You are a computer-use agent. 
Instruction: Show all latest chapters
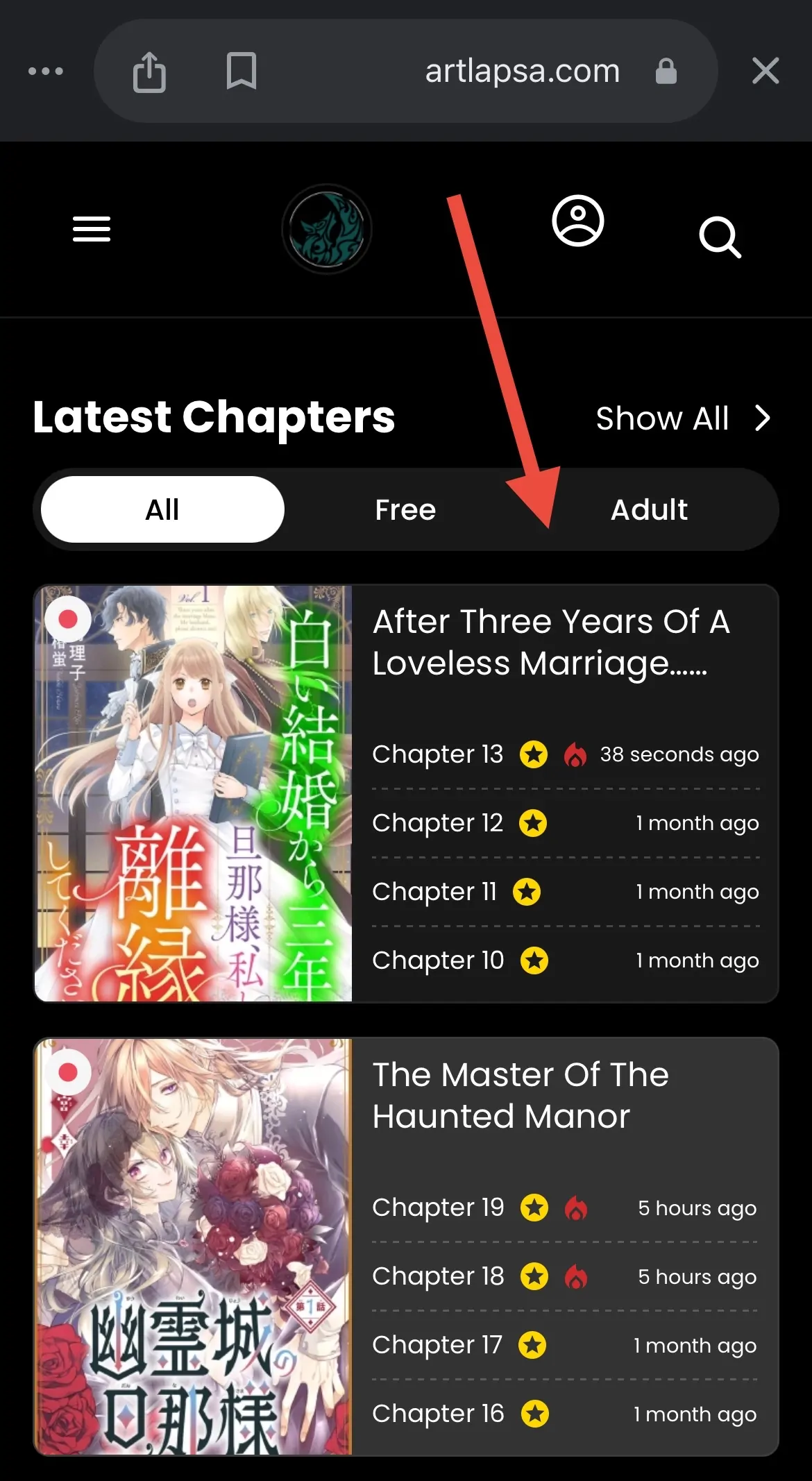click(683, 418)
